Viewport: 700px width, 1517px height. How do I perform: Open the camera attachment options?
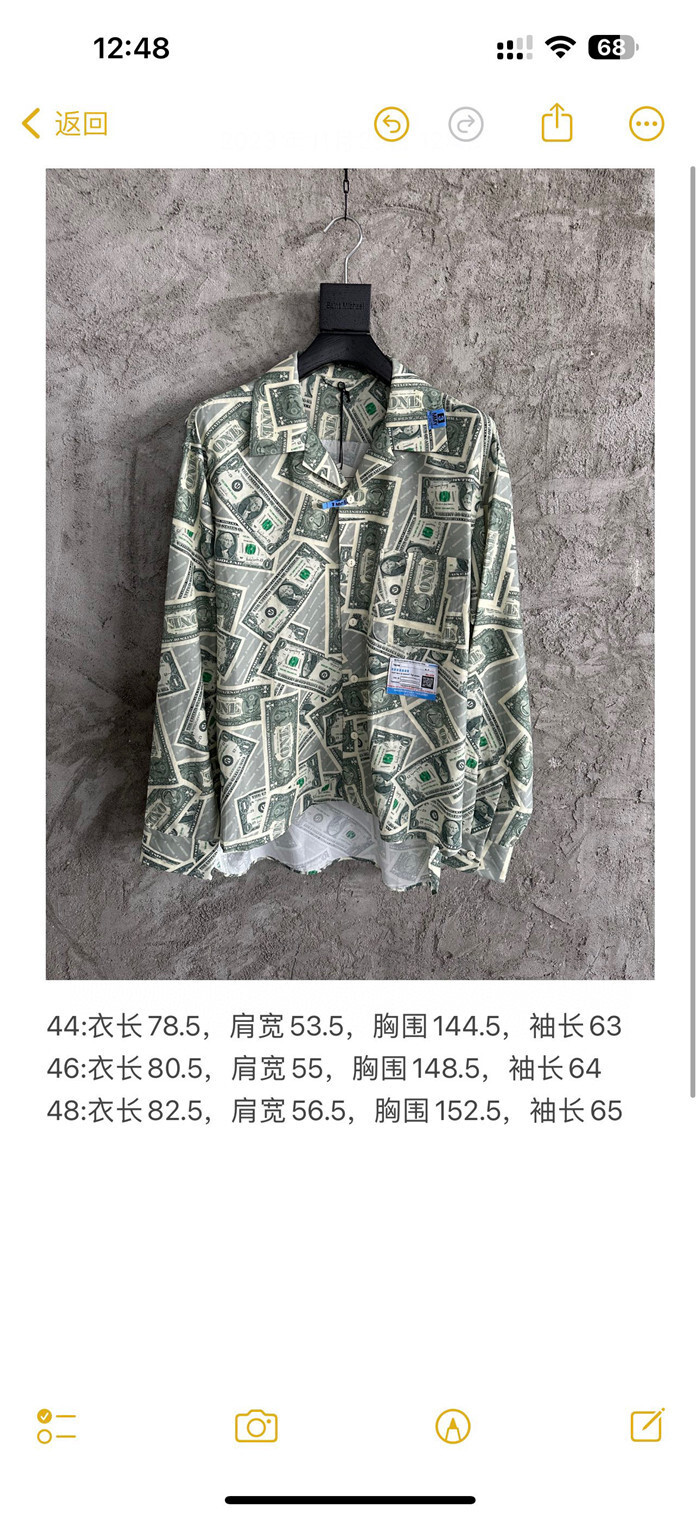(256, 1426)
